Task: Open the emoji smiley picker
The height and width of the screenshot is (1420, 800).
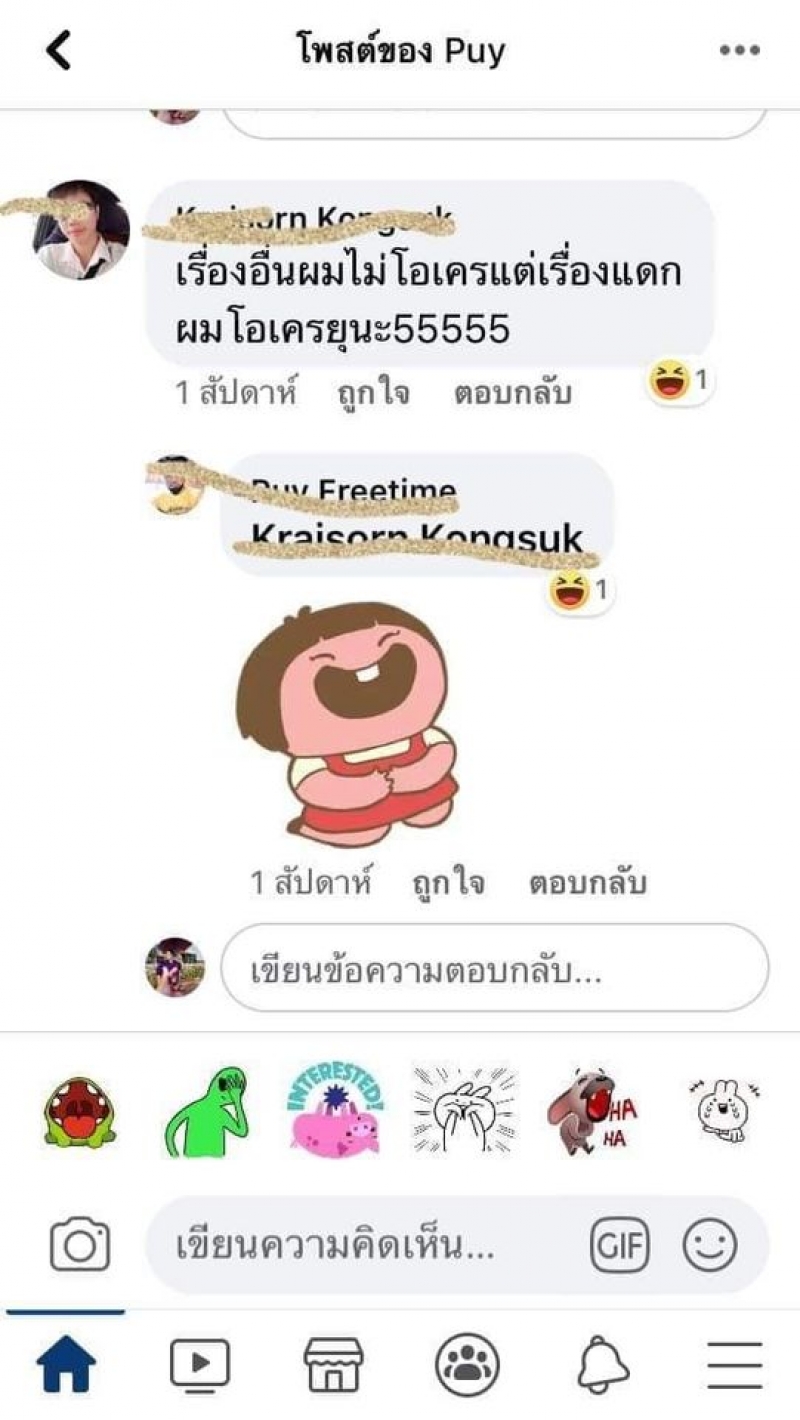Action: coord(710,1245)
